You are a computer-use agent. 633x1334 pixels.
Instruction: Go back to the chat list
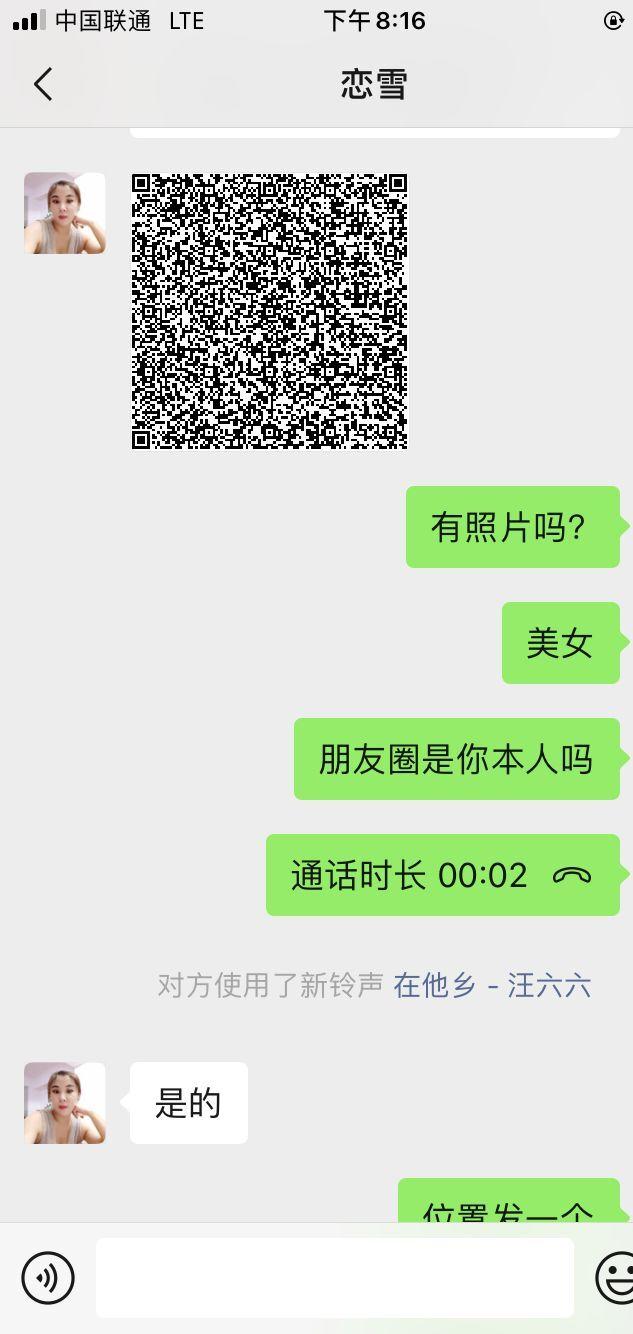pyautogui.click(x=42, y=85)
